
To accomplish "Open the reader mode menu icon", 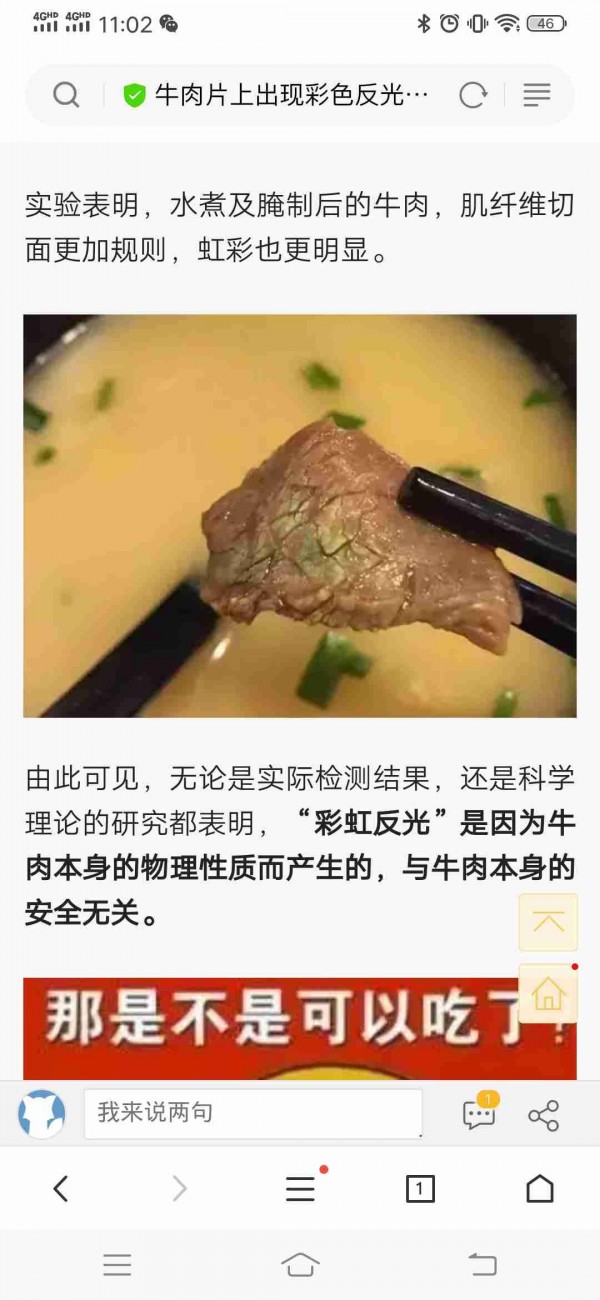I will (537, 95).
